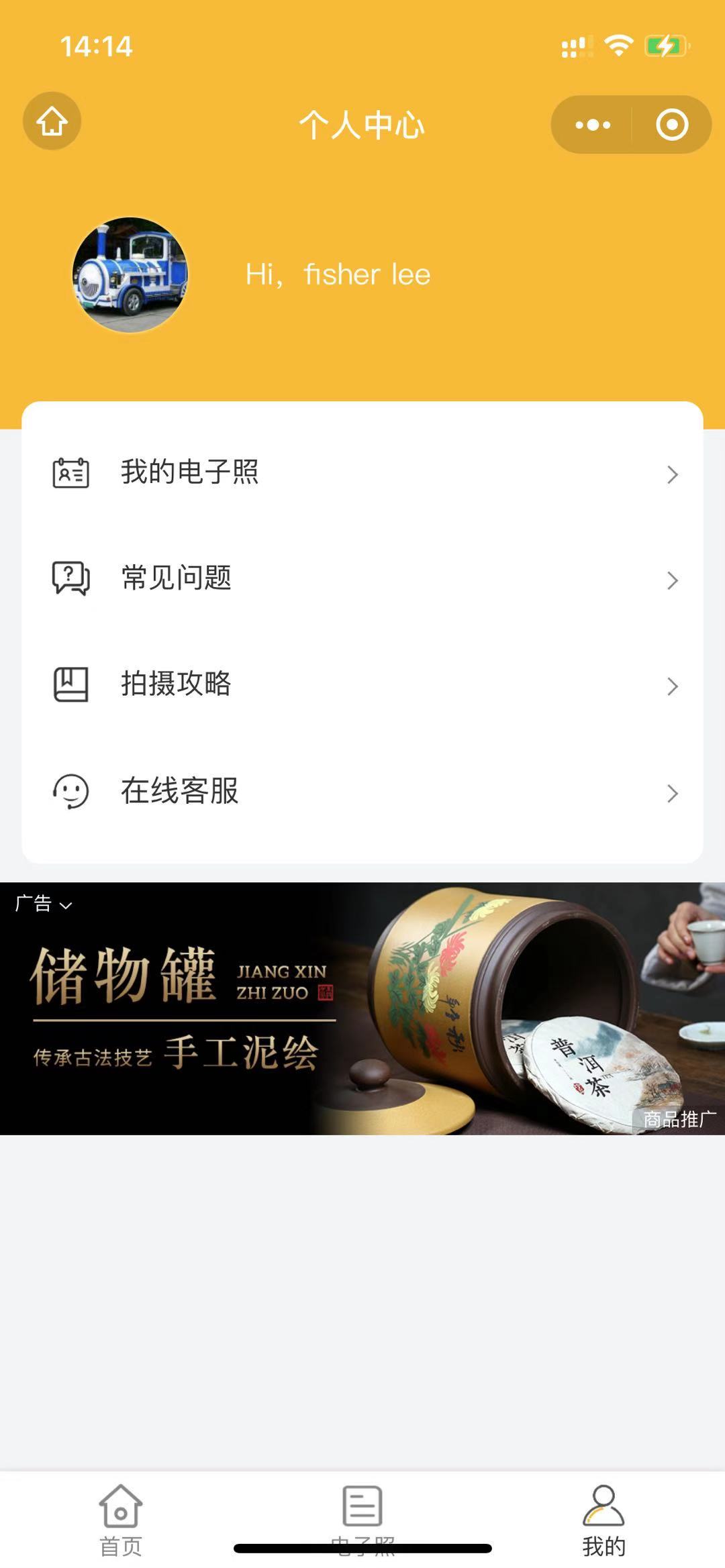Expand the 广告 ad options dropdown
This screenshot has height=1568, width=725.
[x=44, y=904]
